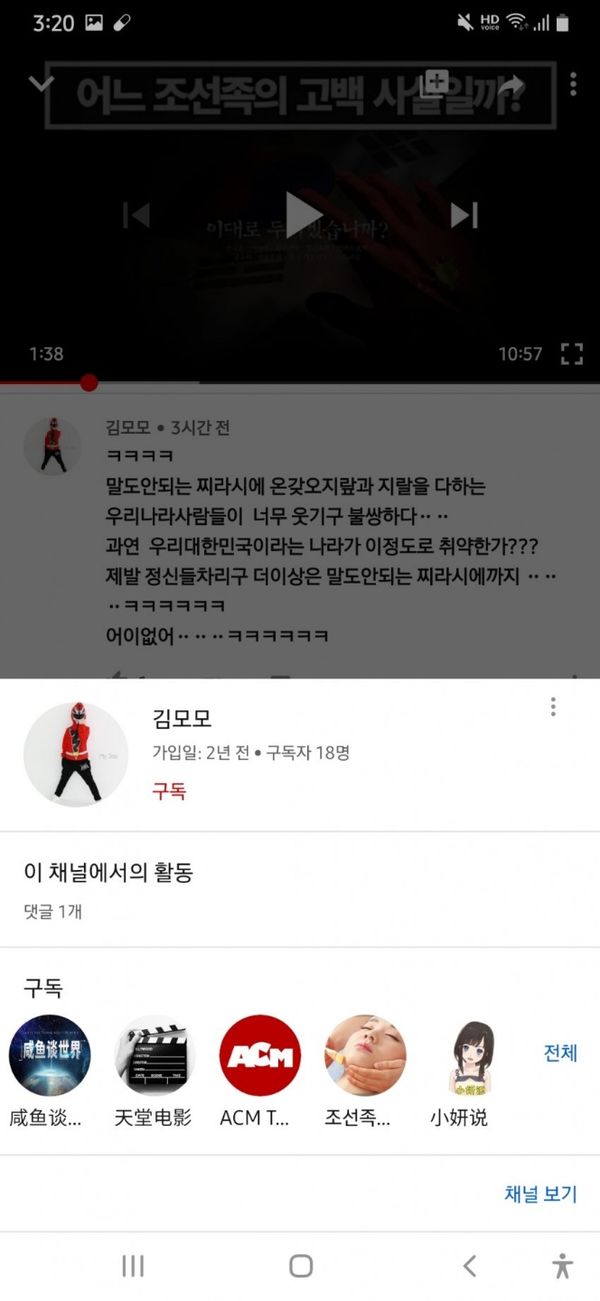Subscribe to 김모모 with the 구독 button
This screenshot has width=600, height=1301.
(170, 791)
